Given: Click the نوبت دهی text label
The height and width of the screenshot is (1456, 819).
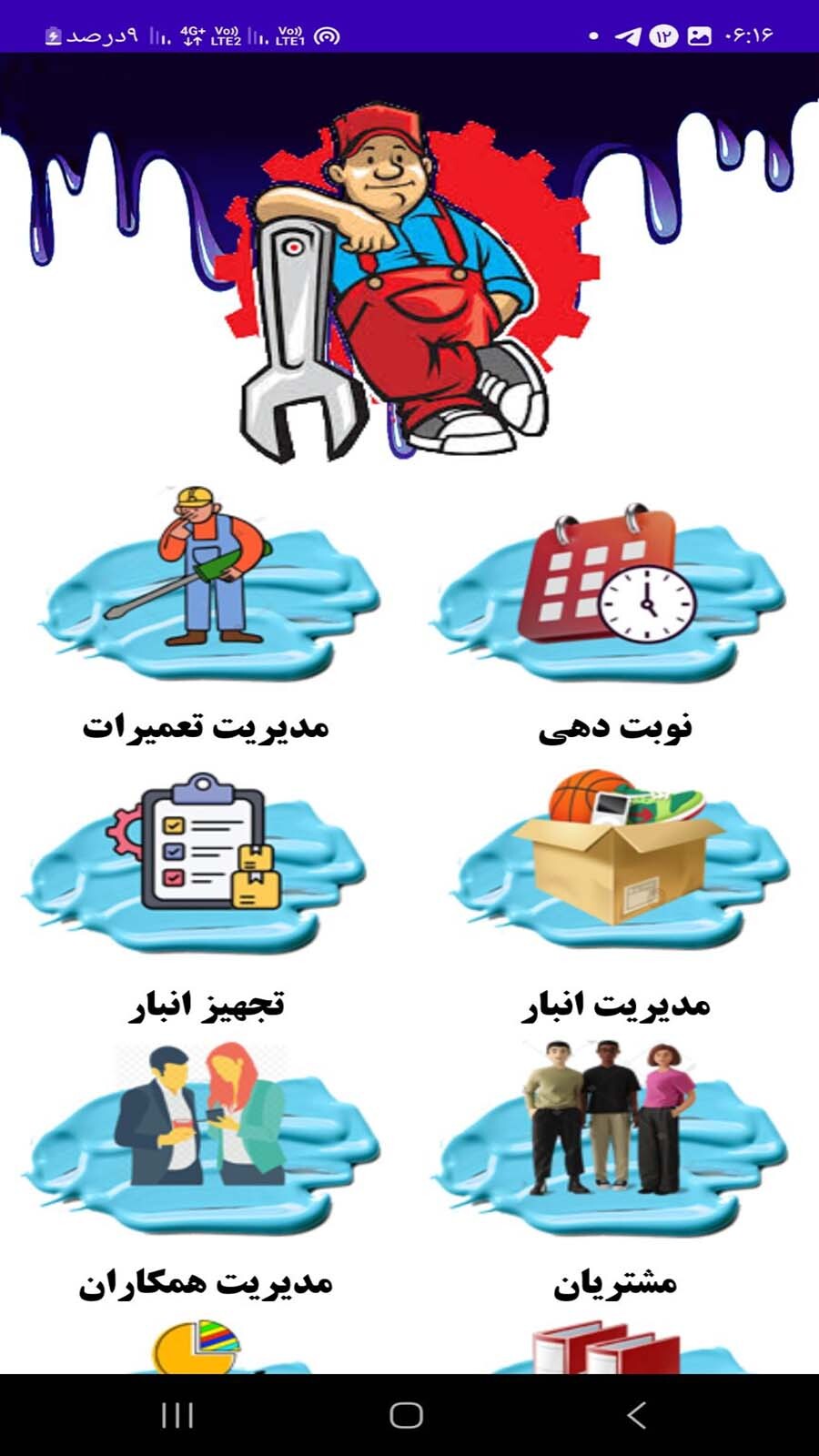Looking at the screenshot, I should pyautogui.click(x=612, y=726).
